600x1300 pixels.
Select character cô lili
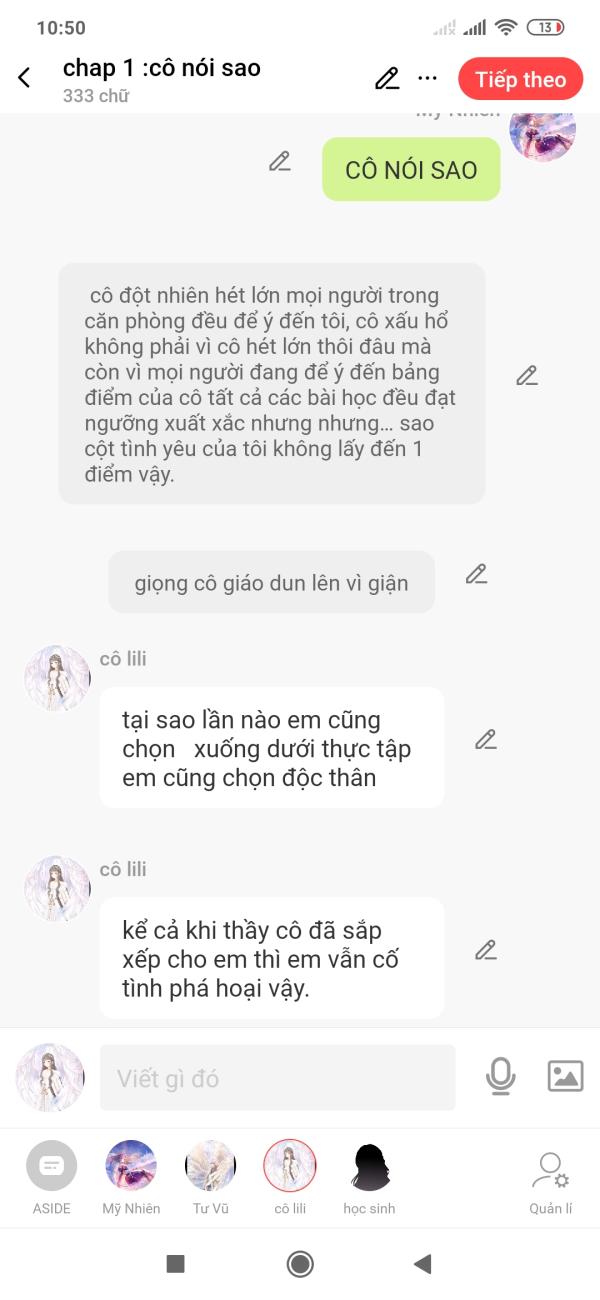pos(290,1178)
